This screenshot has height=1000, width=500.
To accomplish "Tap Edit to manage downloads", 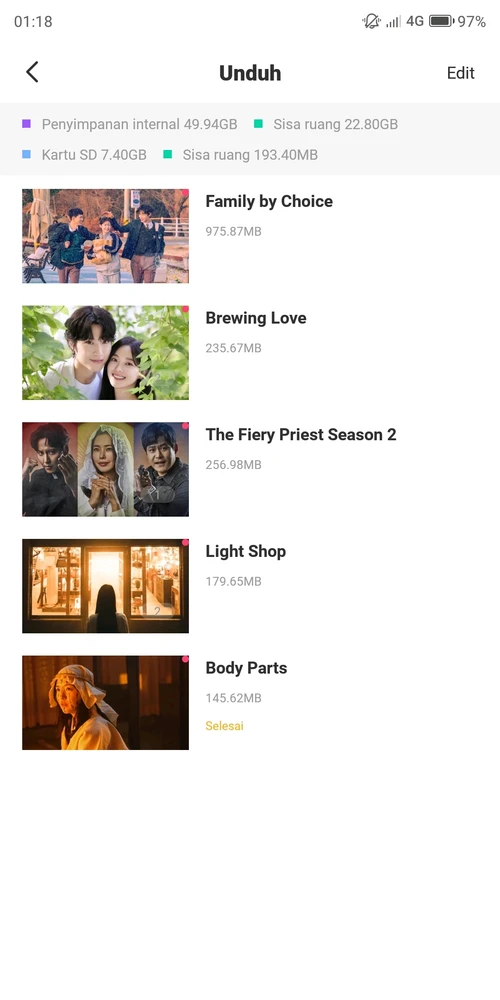I will click(x=460, y=73).
